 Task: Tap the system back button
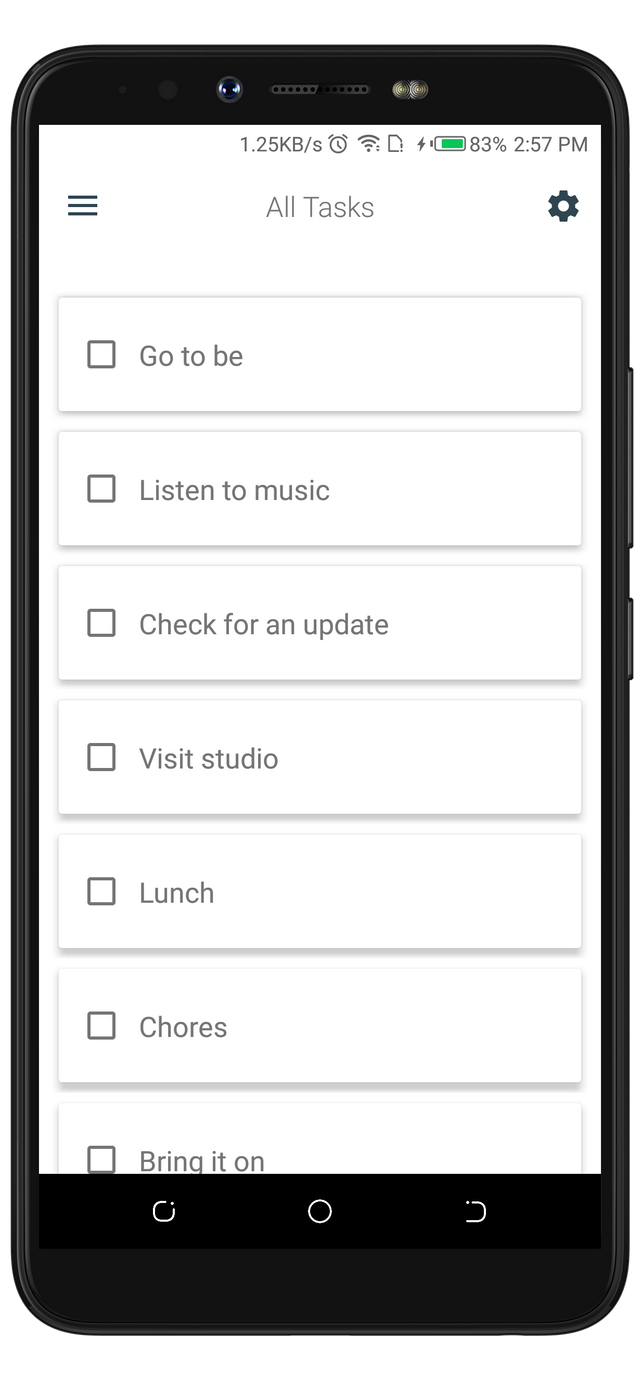[x=475, y=1211]
